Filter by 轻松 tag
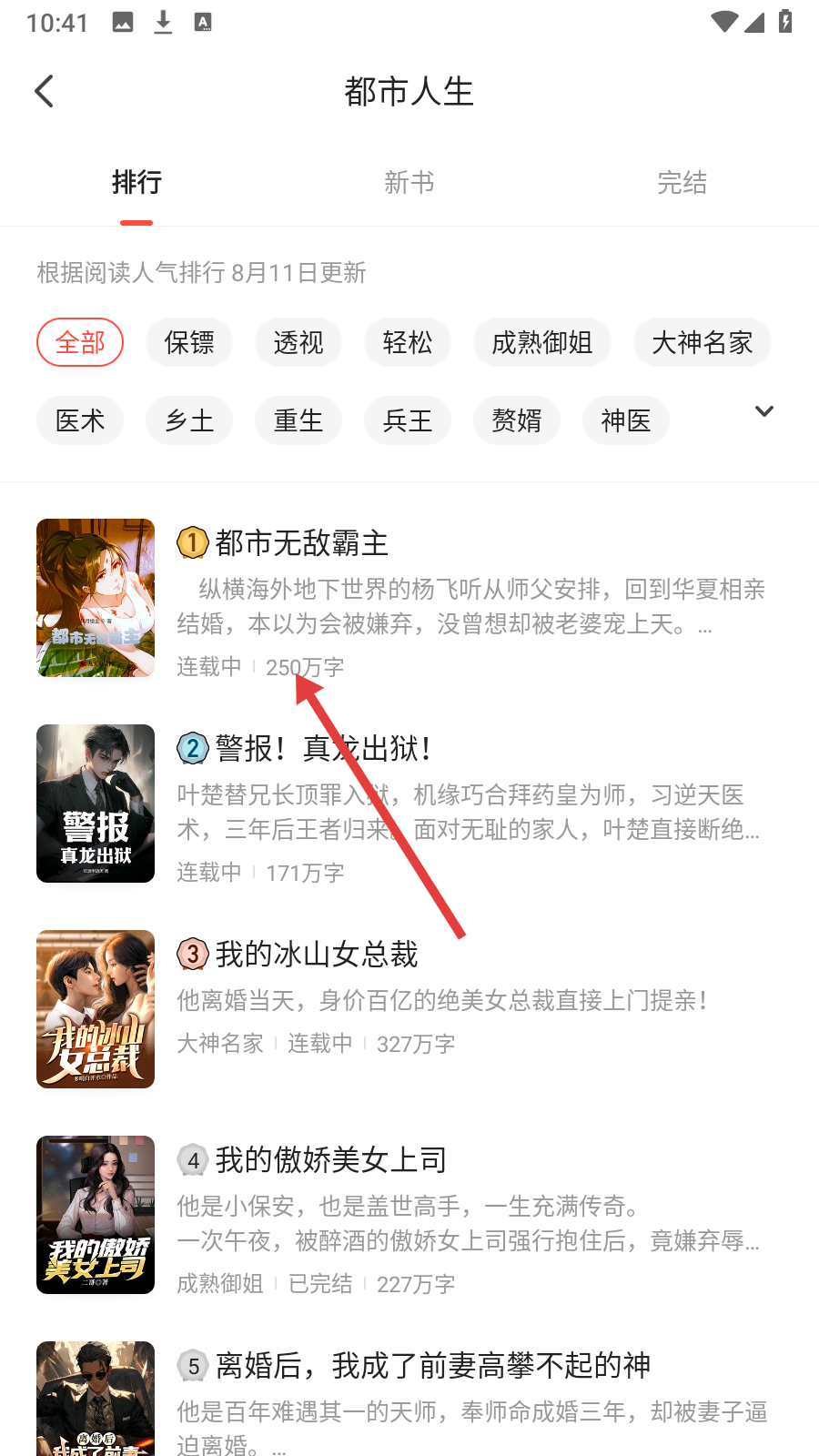The height and width of the screenshot is (1456, 819). tap(408, 342)
